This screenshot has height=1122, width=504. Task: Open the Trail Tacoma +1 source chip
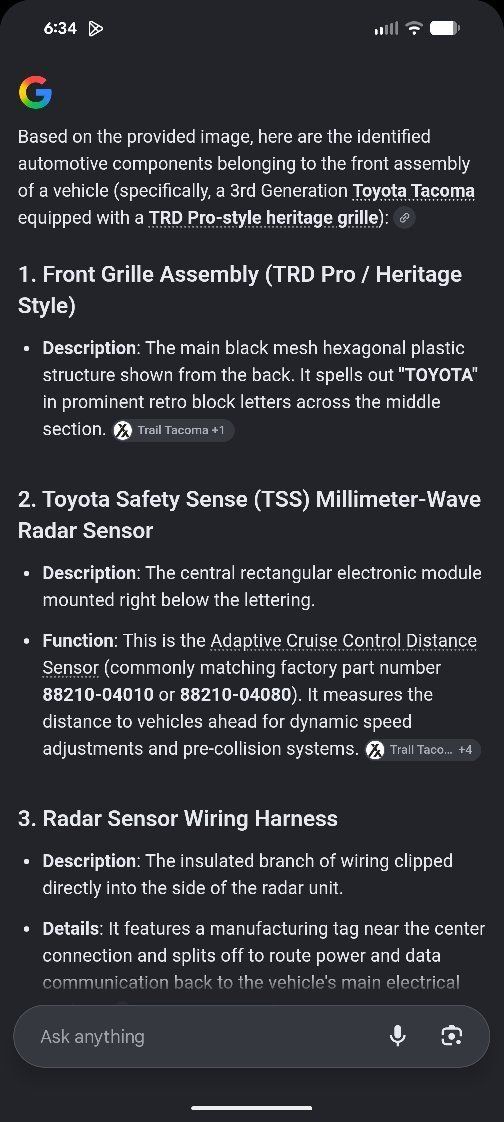tap(174, 430)
